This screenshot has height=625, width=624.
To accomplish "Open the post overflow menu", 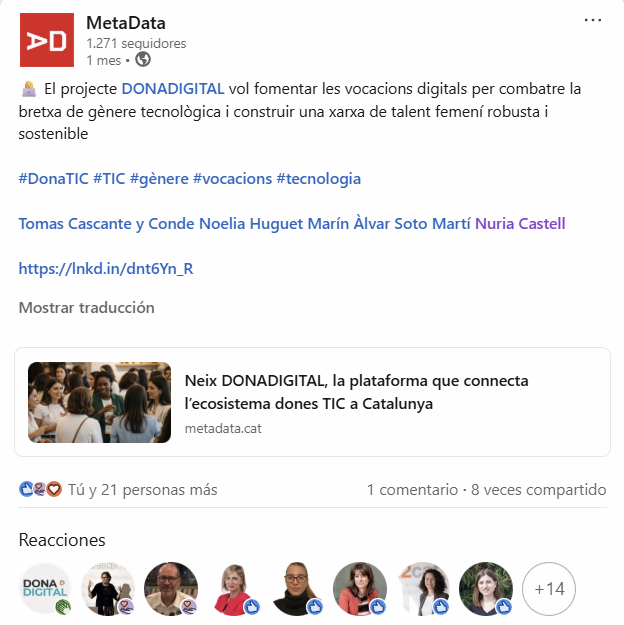I will tap(593, 20).
